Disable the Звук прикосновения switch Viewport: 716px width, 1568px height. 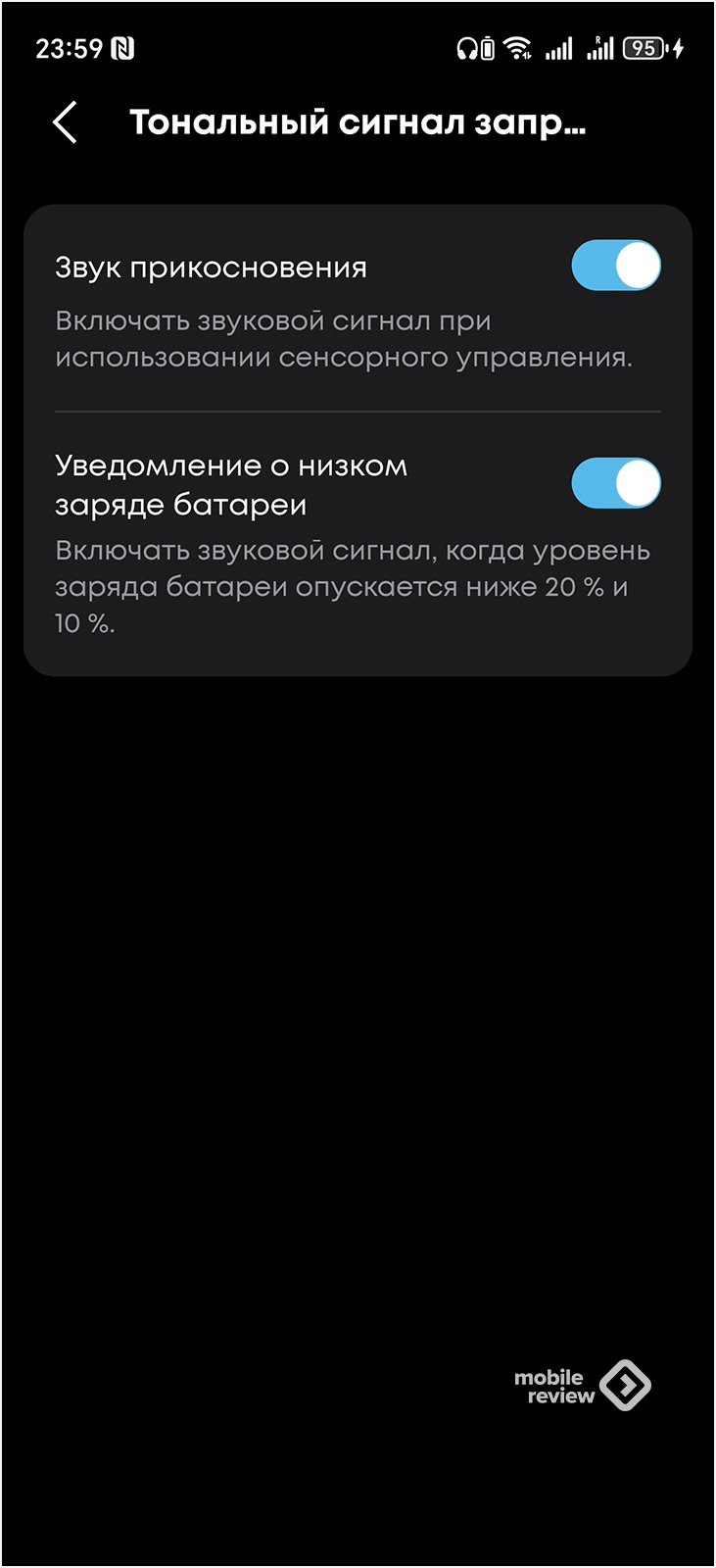[615, 267]
